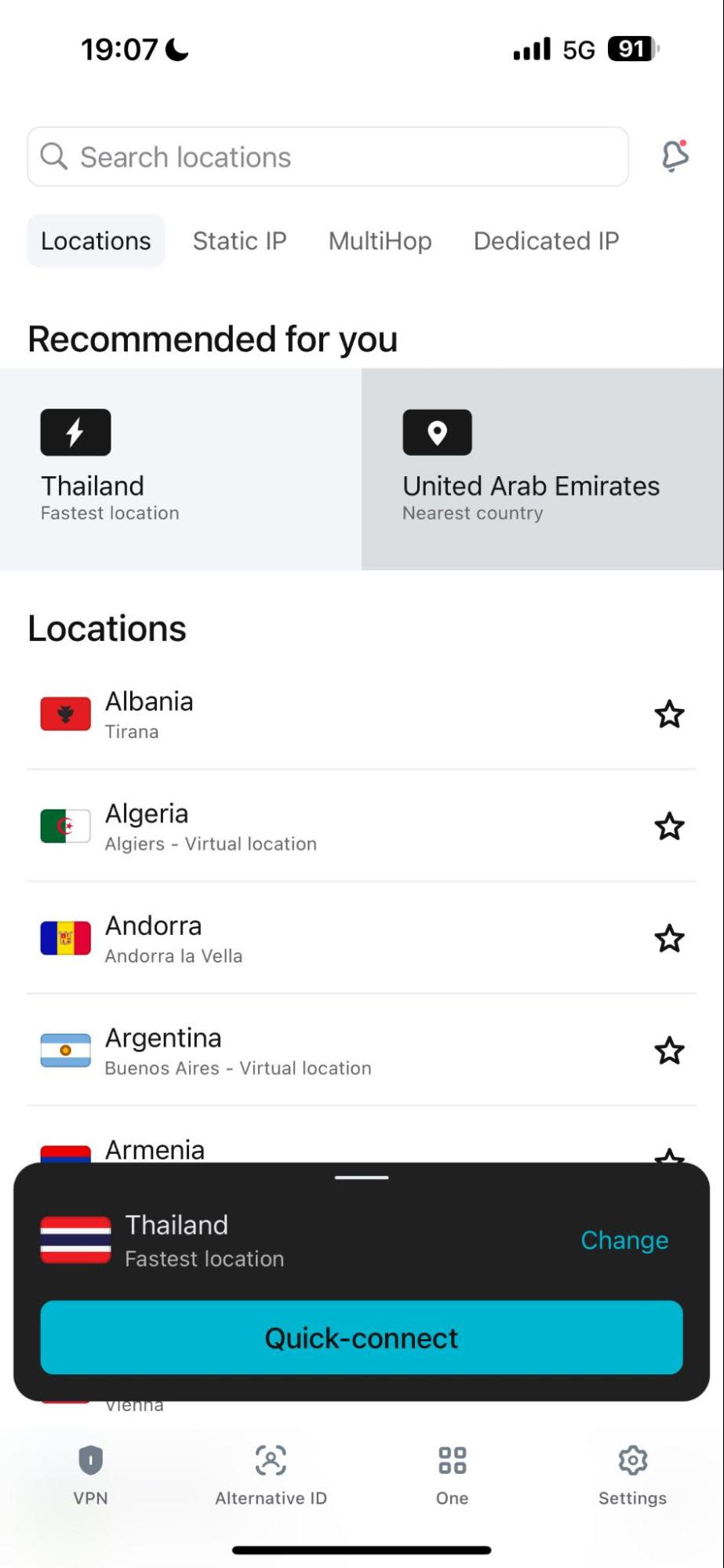This screenshot has width=724, height=1568.
Task: Choose United Arab Emirates nearest country card
Action: point(541,468)
